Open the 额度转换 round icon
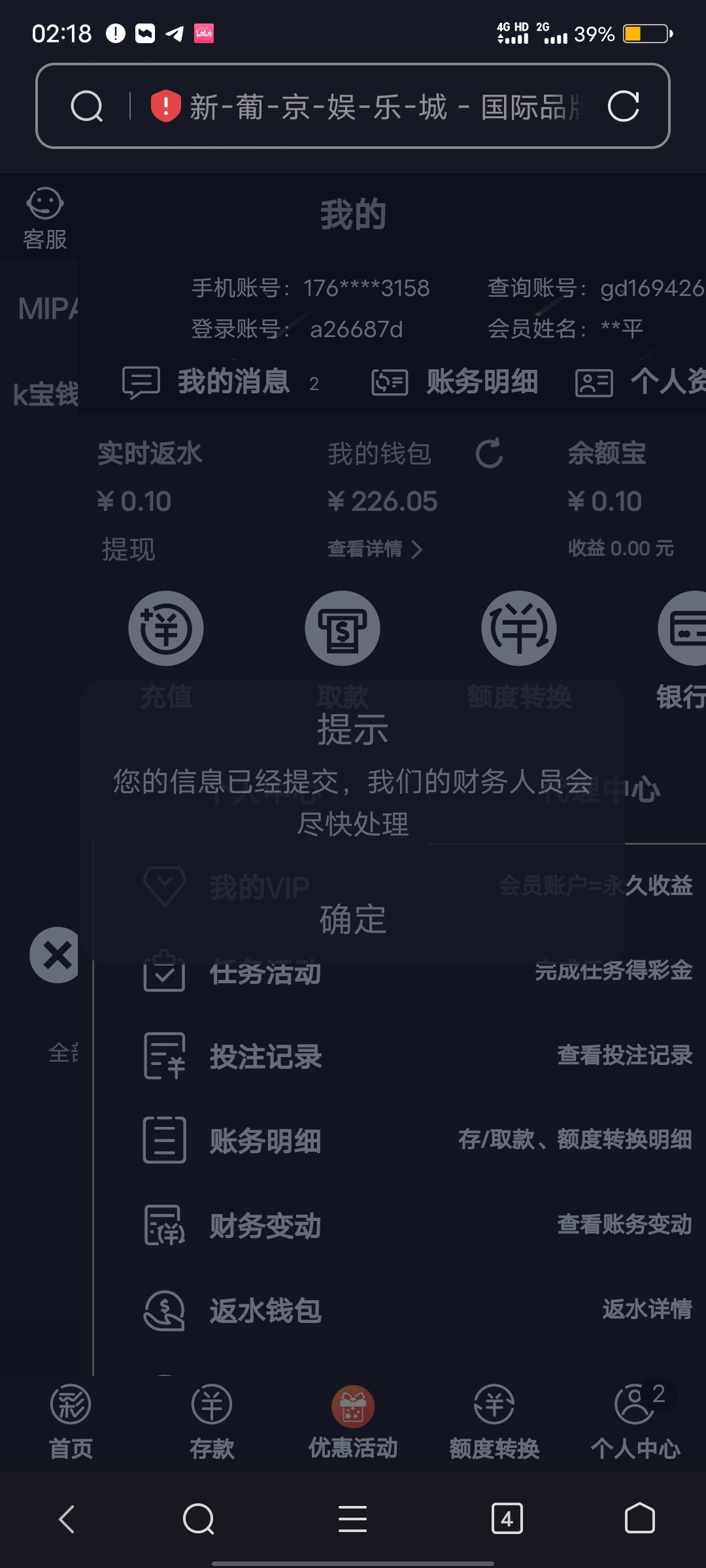 point(519,629)
